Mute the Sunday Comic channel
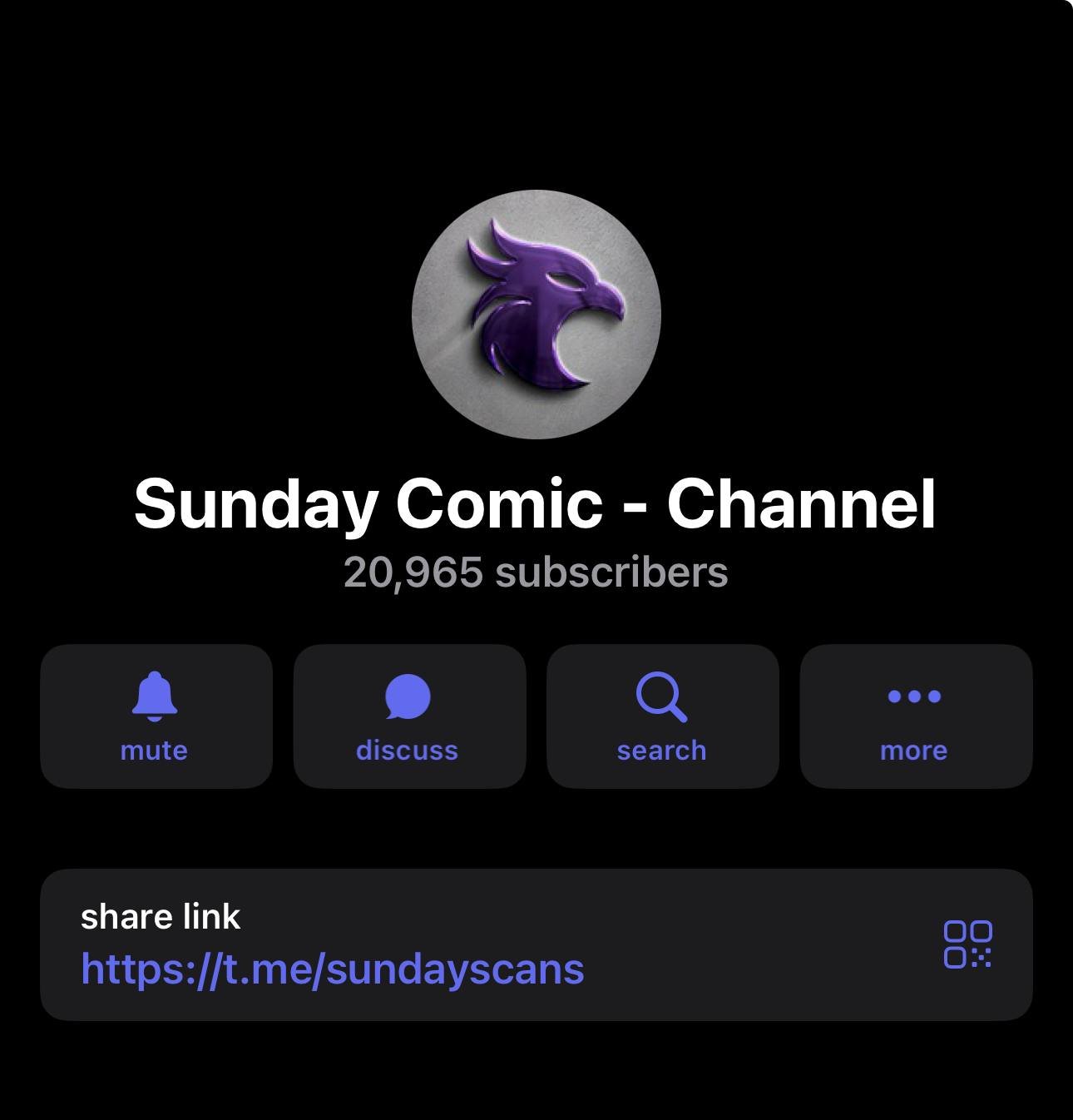The image size is (1073, 1120). (156, 716)
